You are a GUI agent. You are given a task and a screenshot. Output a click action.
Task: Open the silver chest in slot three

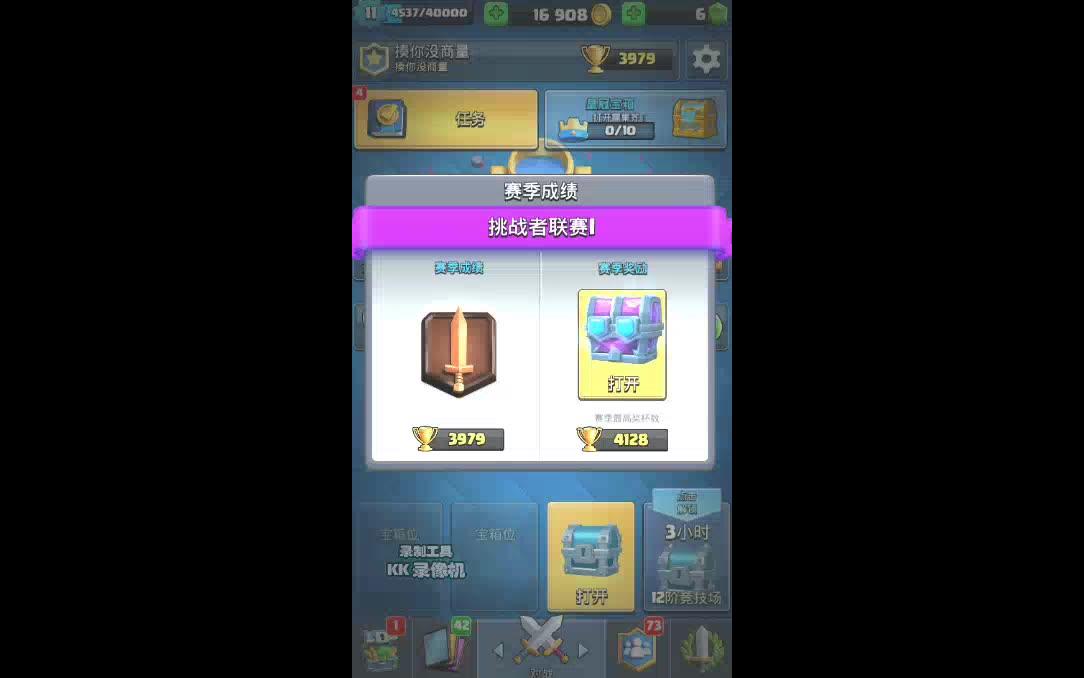[x=591, y=556]
